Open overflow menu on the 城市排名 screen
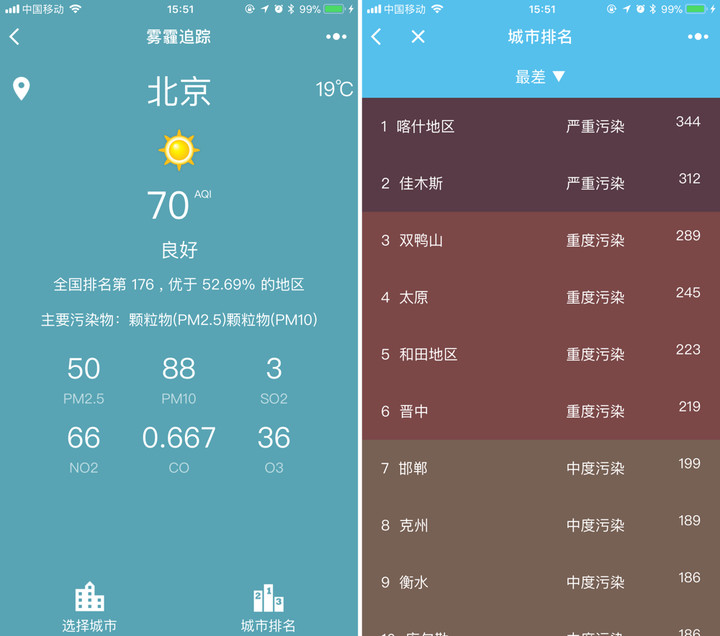 tap(698, 37)
